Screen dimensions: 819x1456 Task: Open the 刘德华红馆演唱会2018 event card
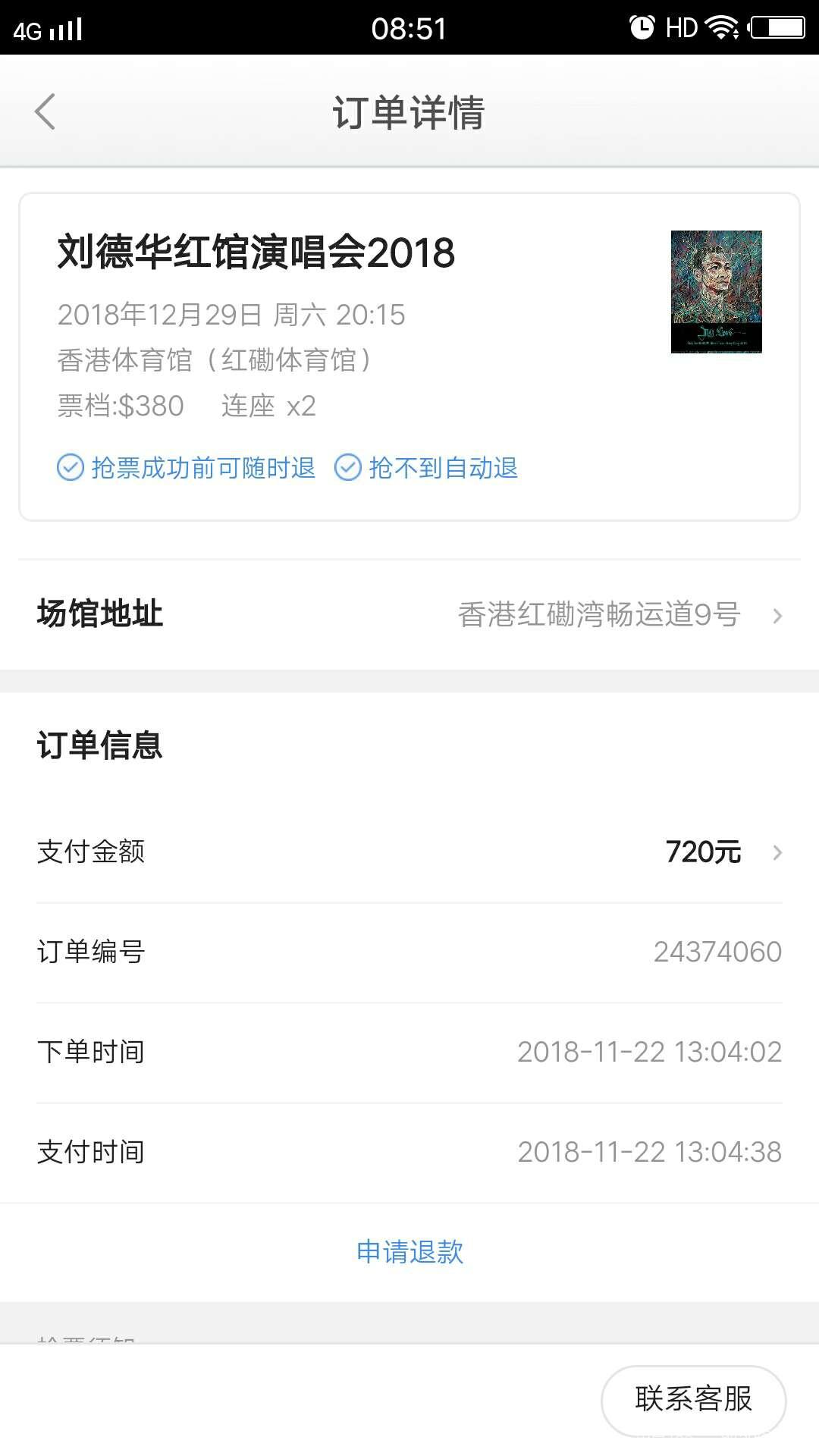click(409, 356)
